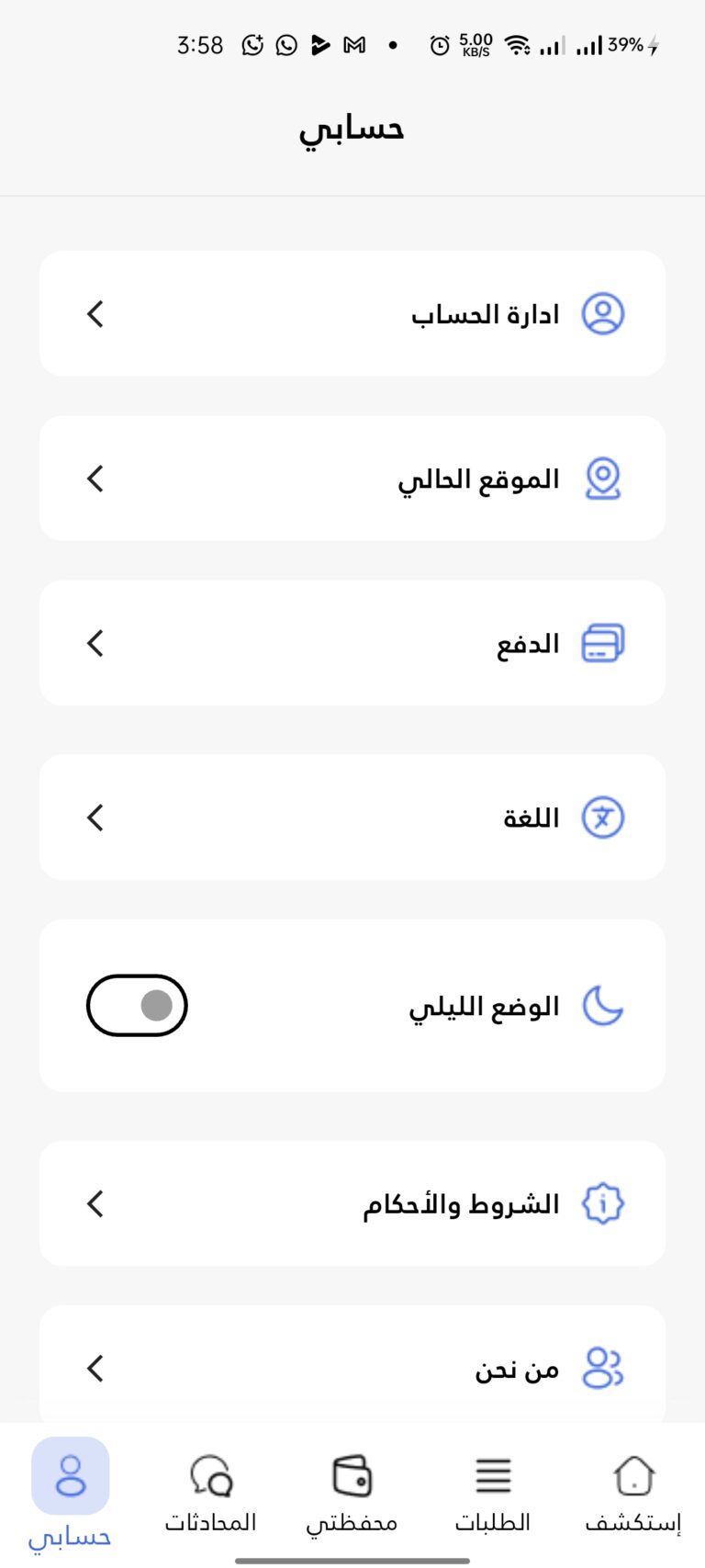Open اللغة language settings
Image resolution: width=705 pixels, height=1568 pixels.
click(x=352, y=818)
